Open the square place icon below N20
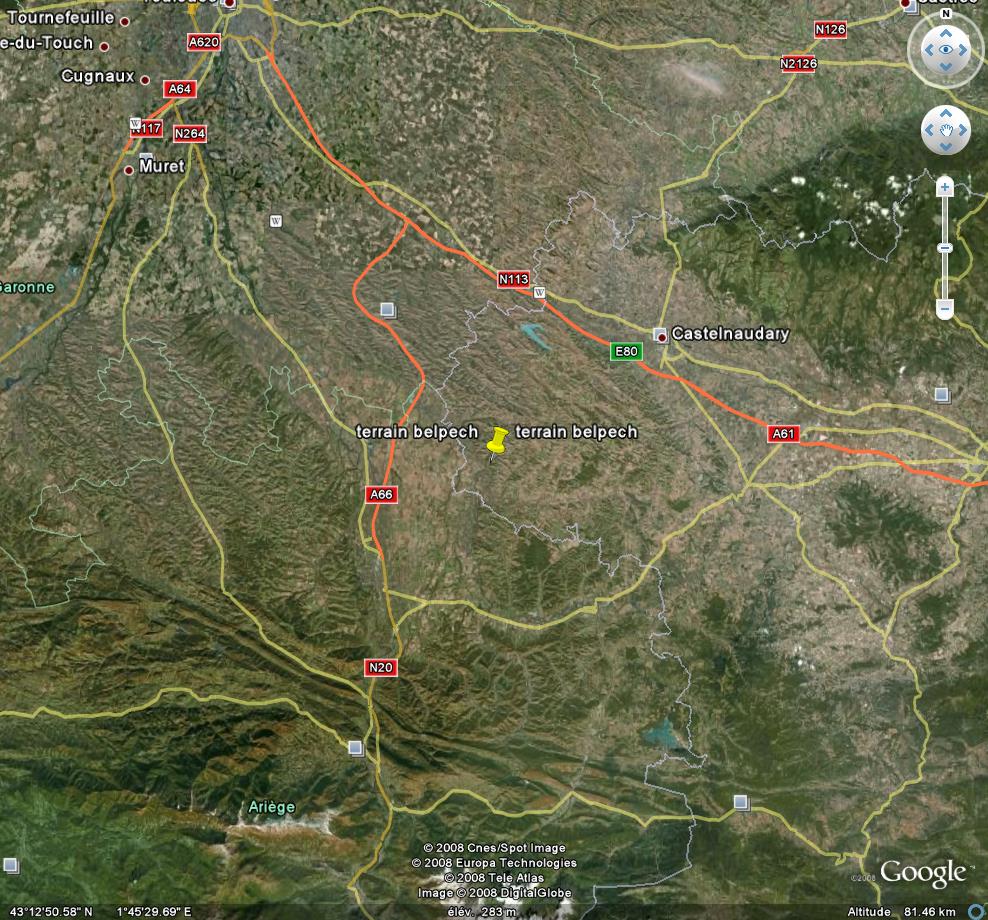Viewport: 988px width, 920px height. (x=356, y=747)
